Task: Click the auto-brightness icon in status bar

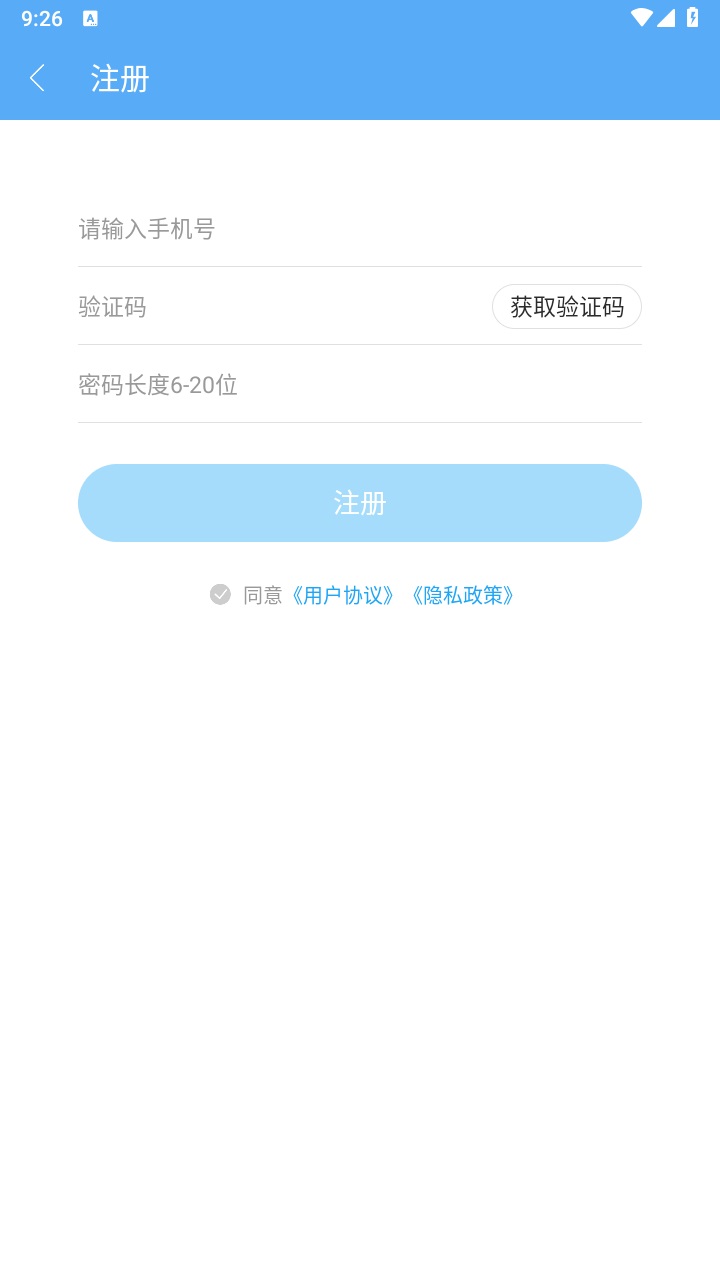Action: click(92, 17)
